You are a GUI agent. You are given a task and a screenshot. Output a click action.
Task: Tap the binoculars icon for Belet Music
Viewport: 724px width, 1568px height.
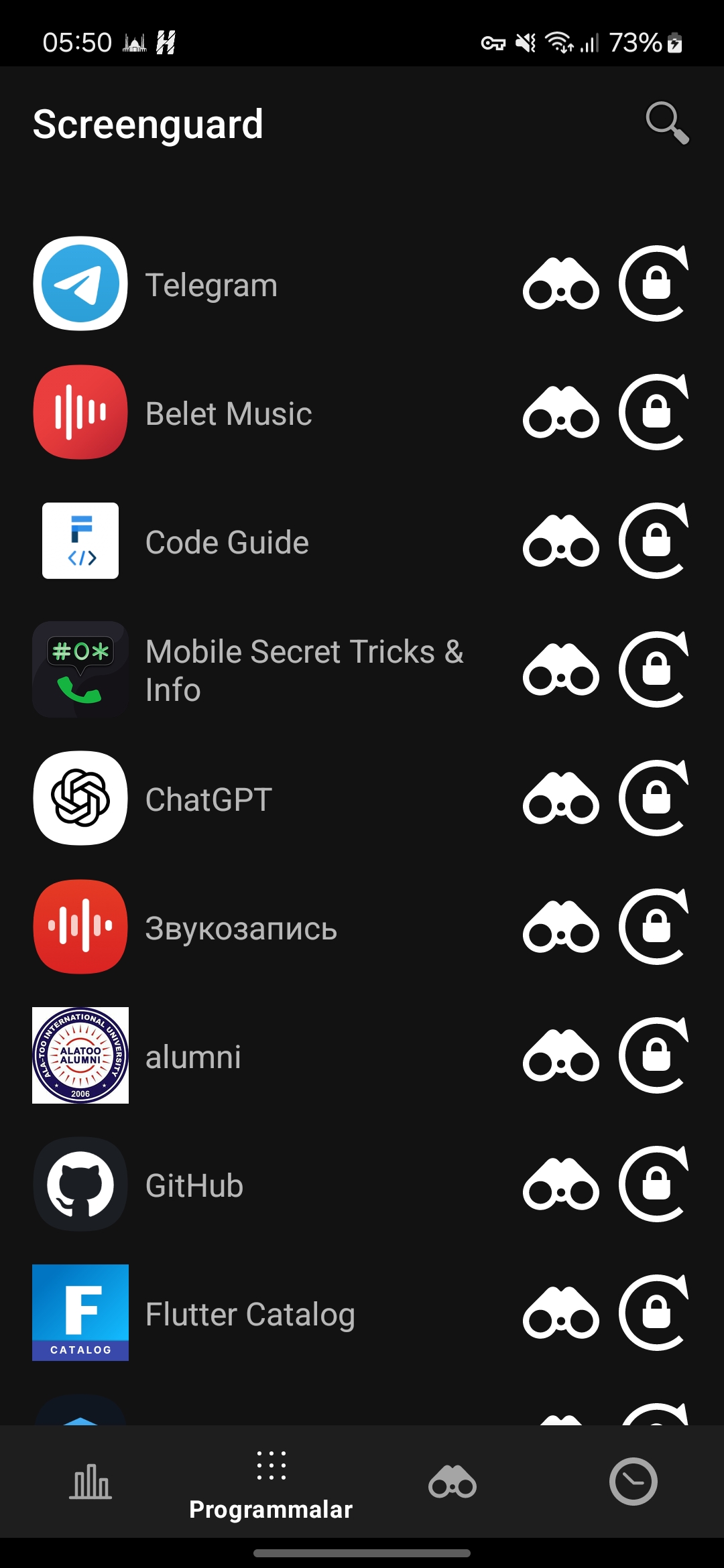click(561, 413)
